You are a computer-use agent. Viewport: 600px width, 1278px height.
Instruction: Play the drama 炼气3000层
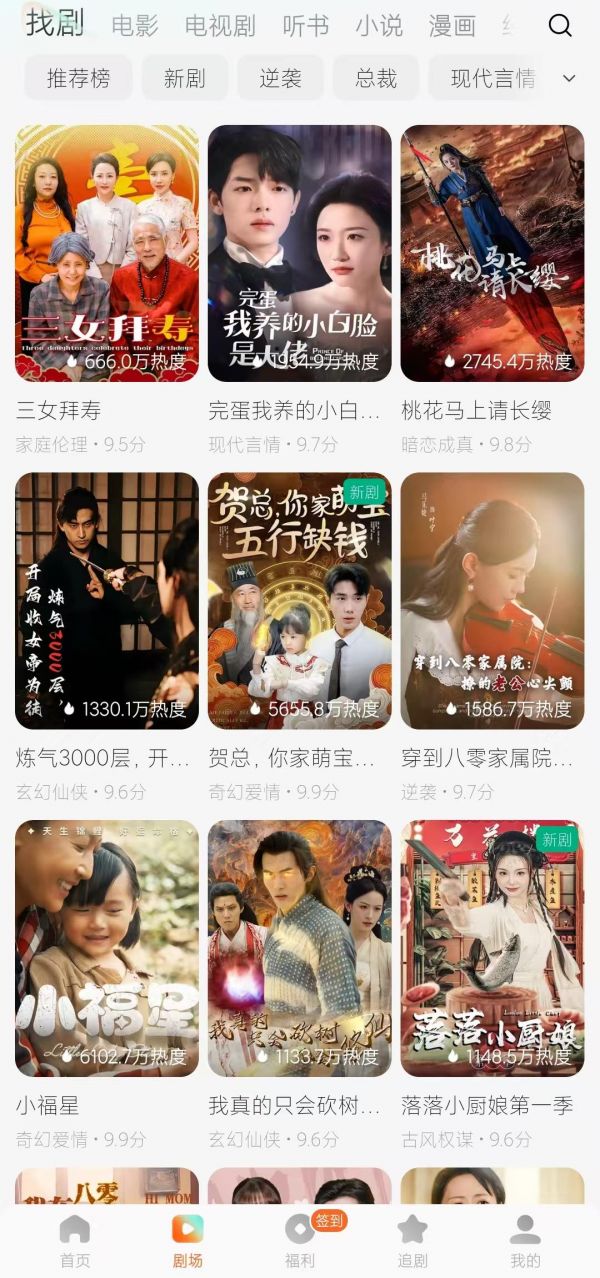click(107, 600)
